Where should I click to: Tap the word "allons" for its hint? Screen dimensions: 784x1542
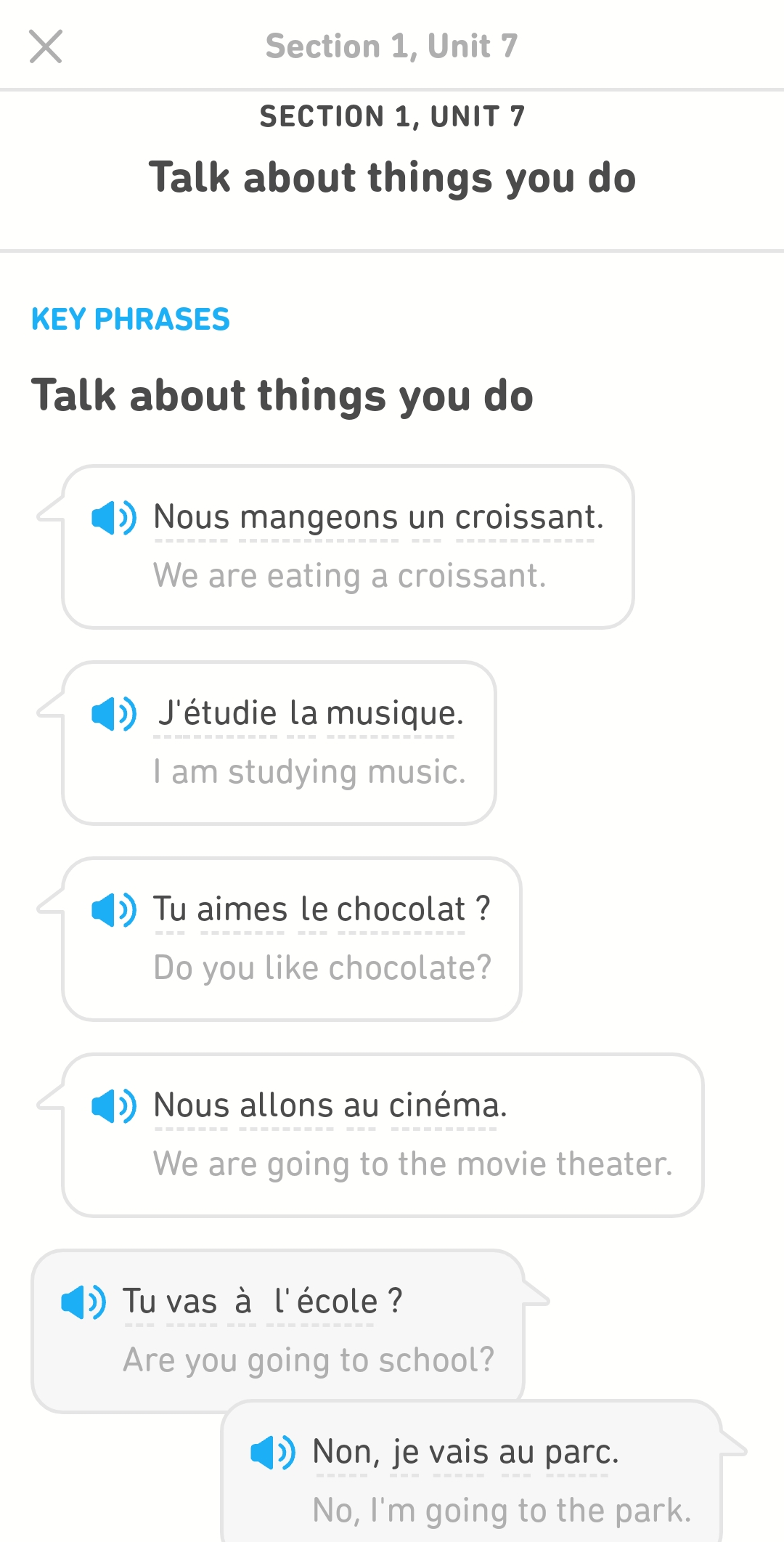(287, 1105)
